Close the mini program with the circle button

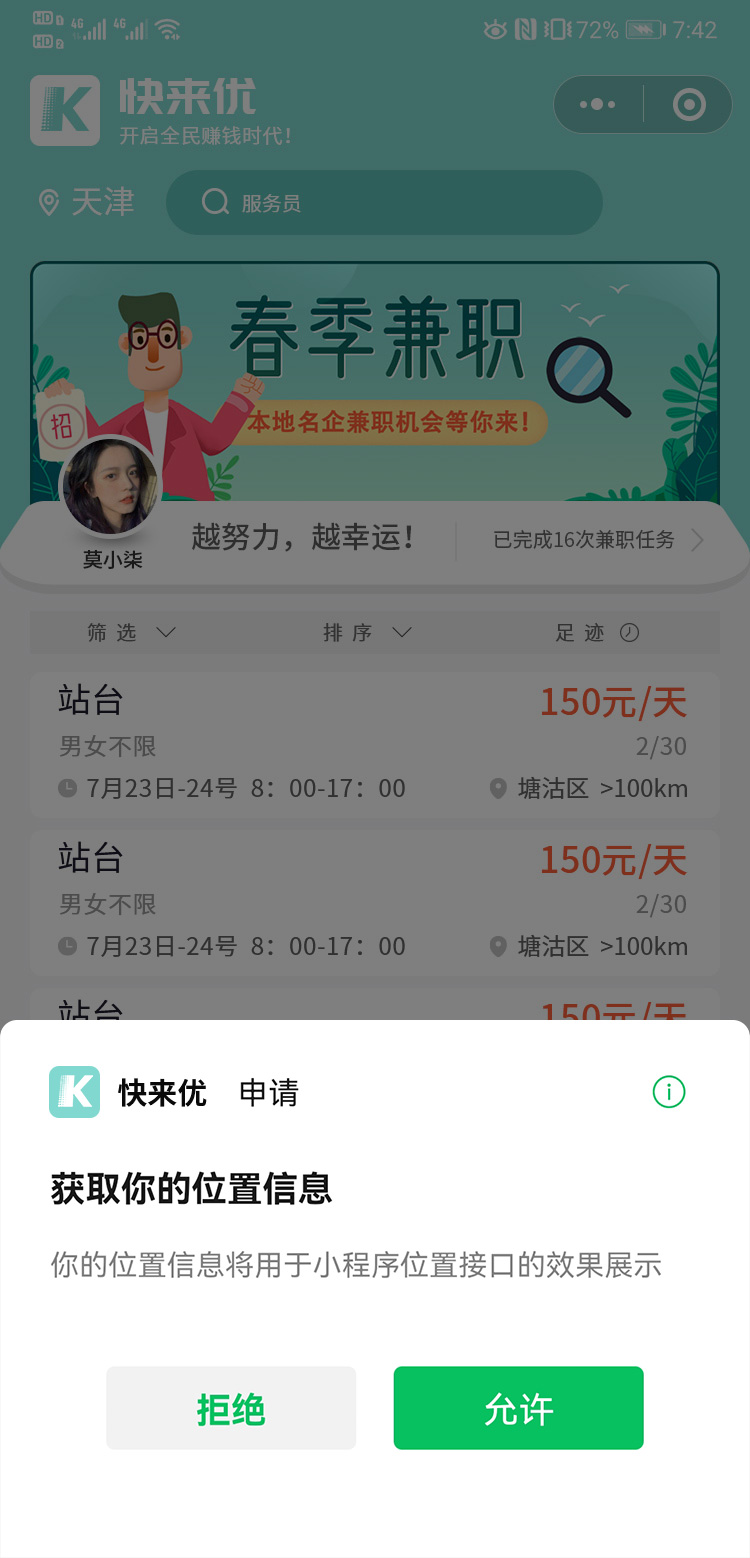click(x=689, y=104)
